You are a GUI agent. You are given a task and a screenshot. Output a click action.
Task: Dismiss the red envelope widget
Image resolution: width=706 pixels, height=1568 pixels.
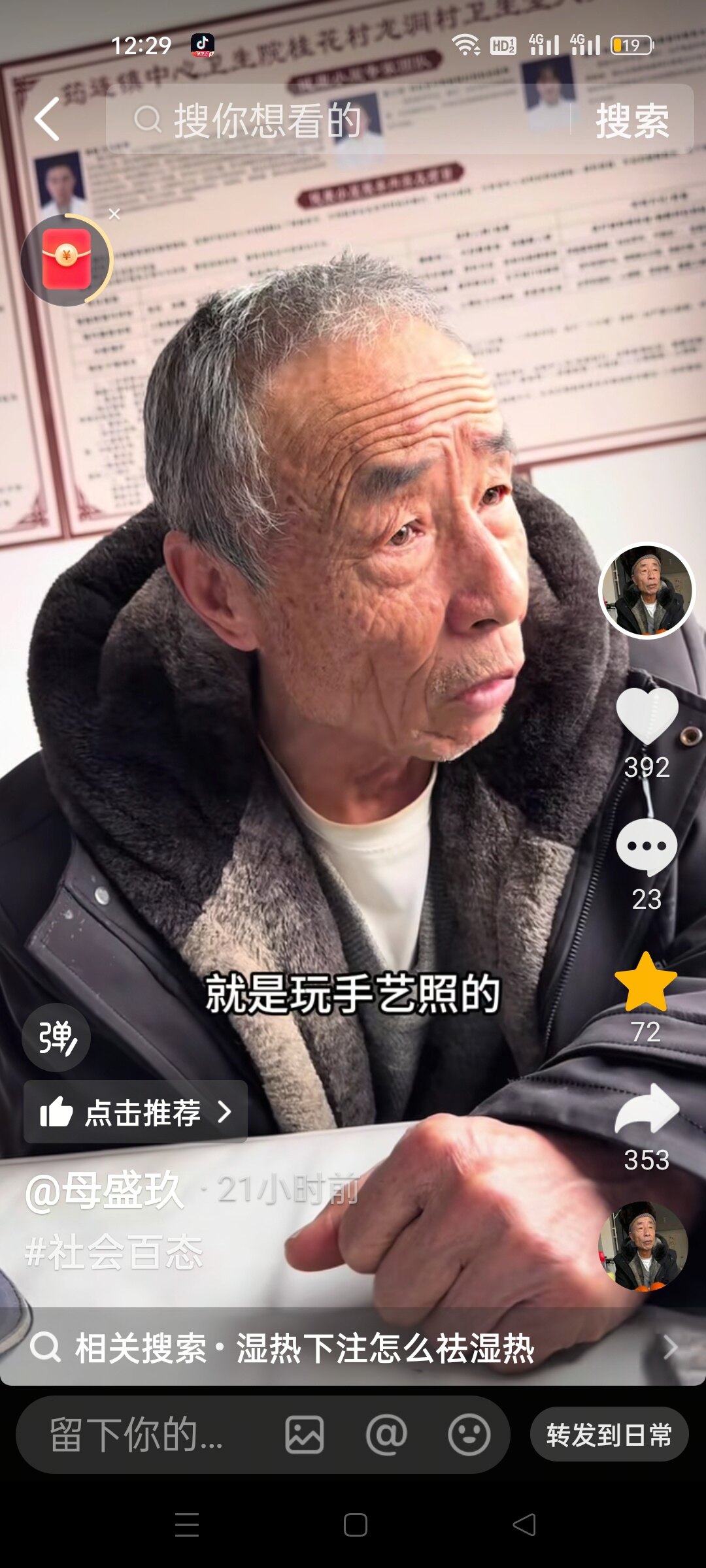[114, 214]
